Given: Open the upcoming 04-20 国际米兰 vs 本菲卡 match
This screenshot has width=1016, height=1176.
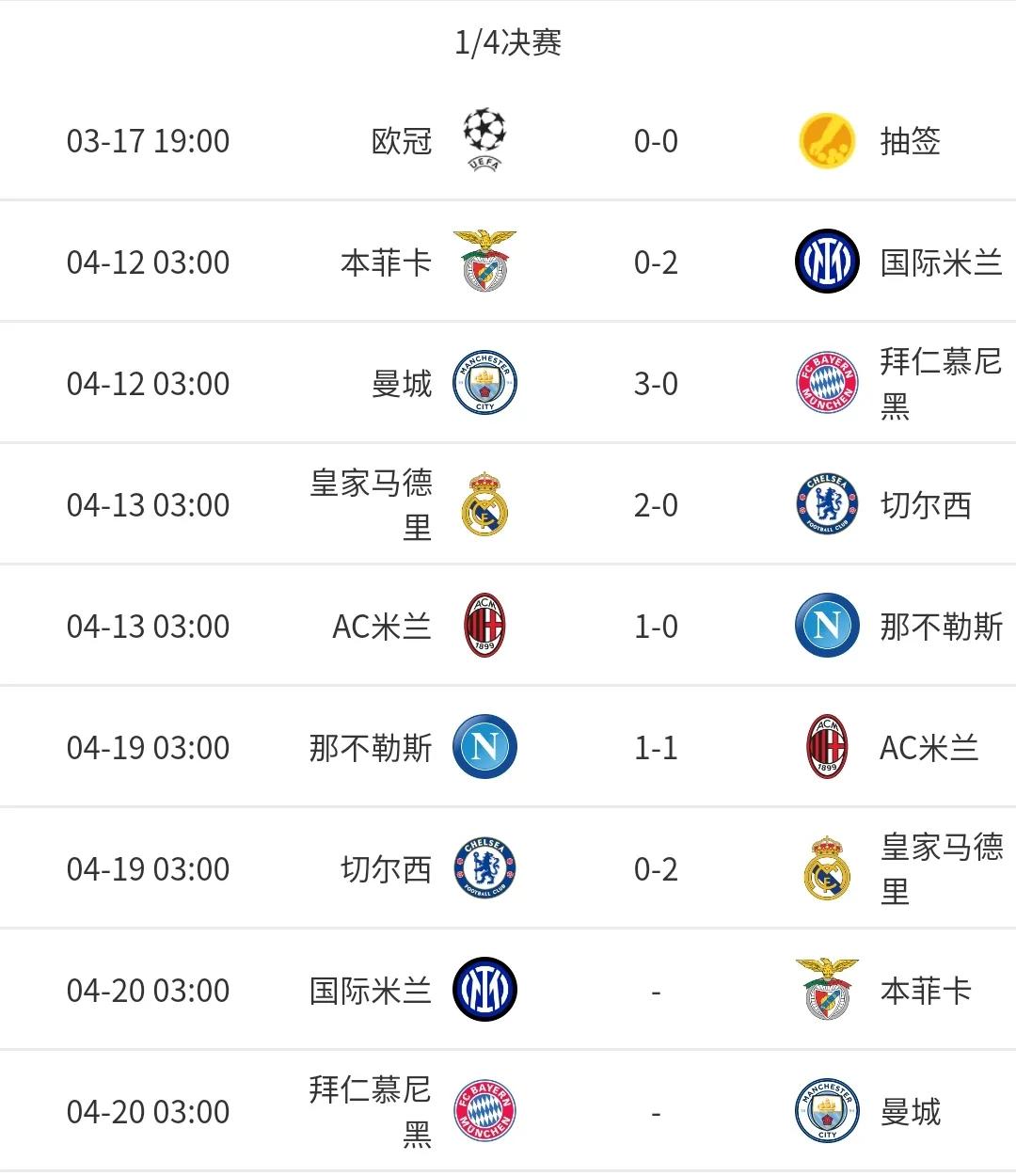Looking at the screenshot, I should click(x=508, y=991).
